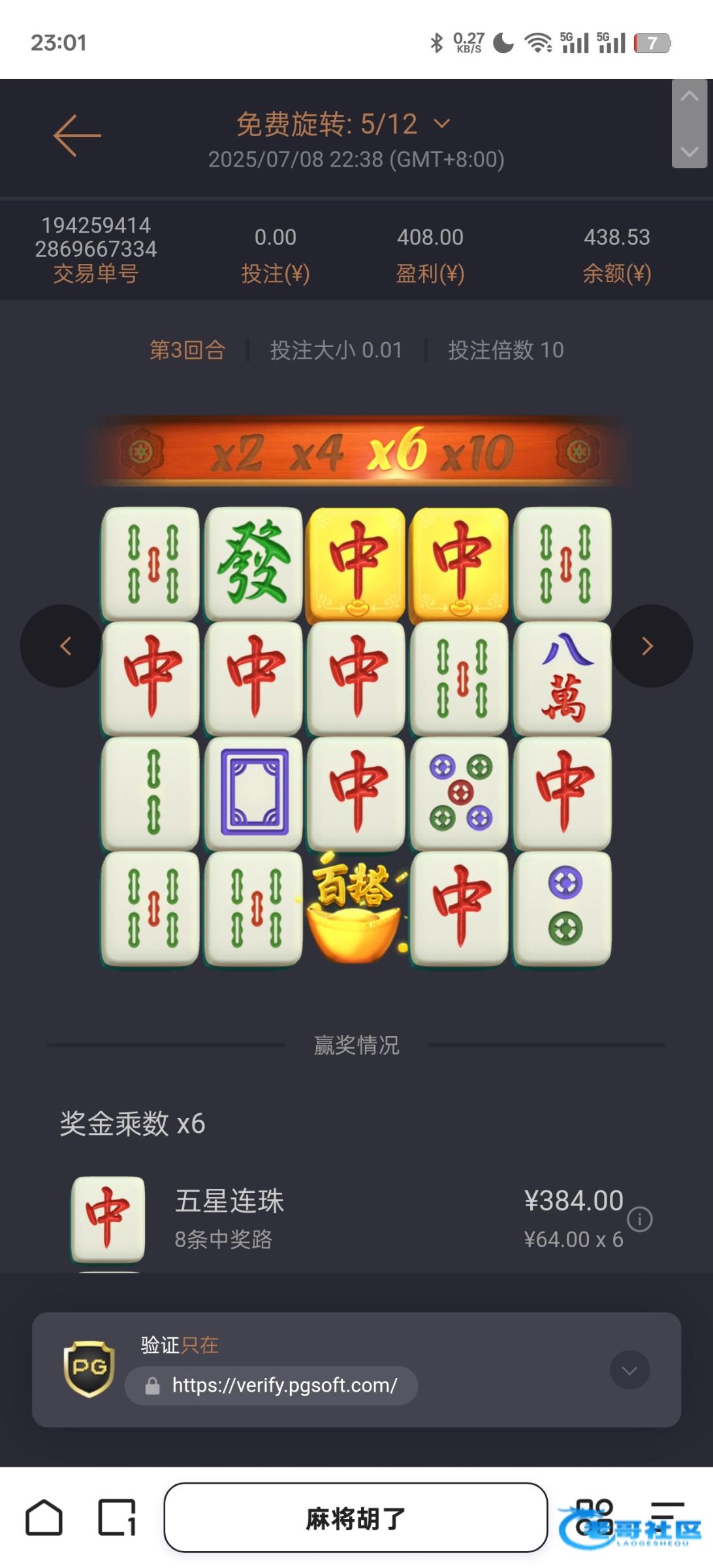Show the previous round result
This screenshot has height=1568, width=713.
[63, 646]
